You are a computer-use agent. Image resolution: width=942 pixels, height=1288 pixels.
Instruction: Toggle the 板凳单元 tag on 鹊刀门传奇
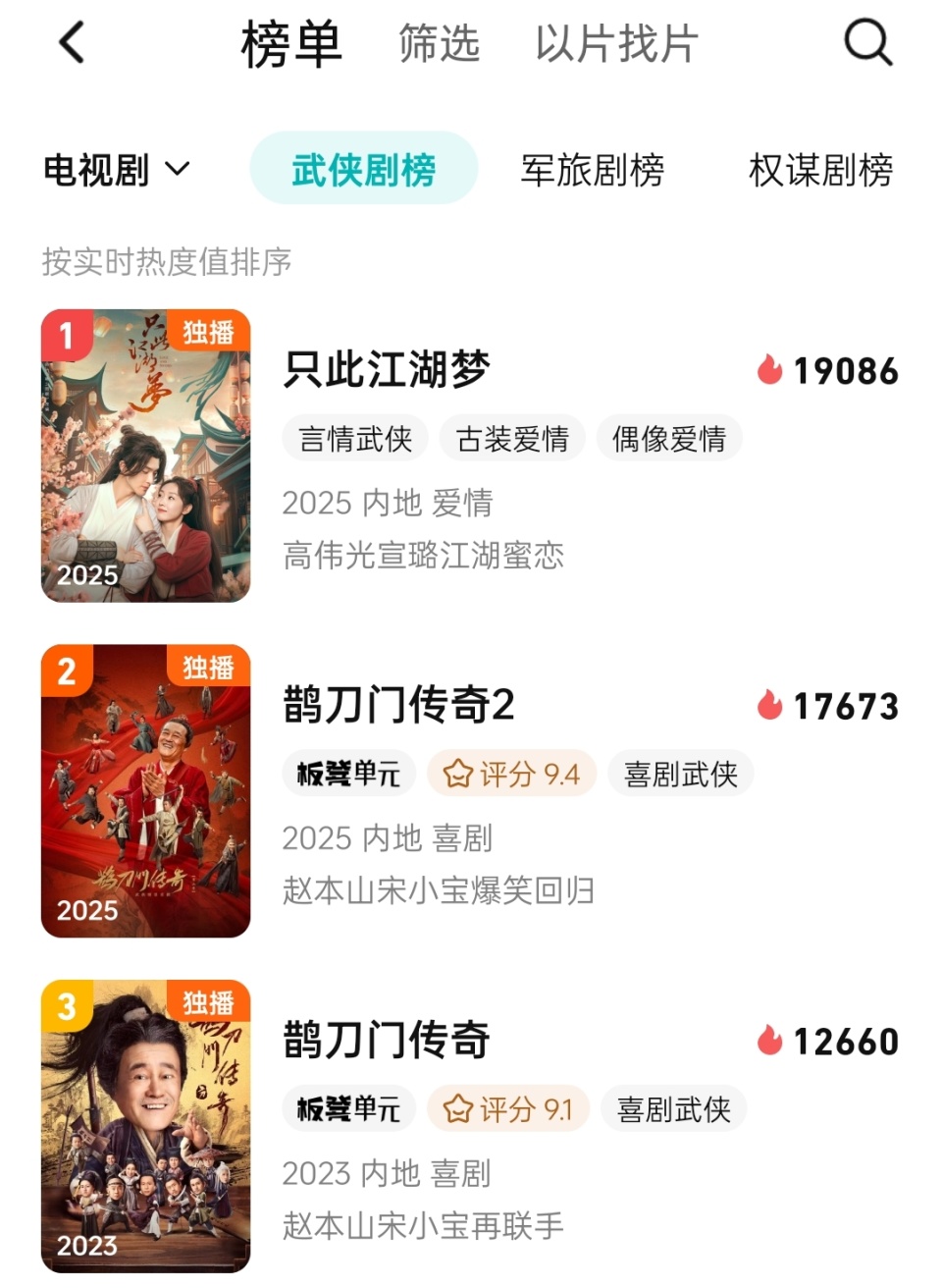pos(348,1108)
